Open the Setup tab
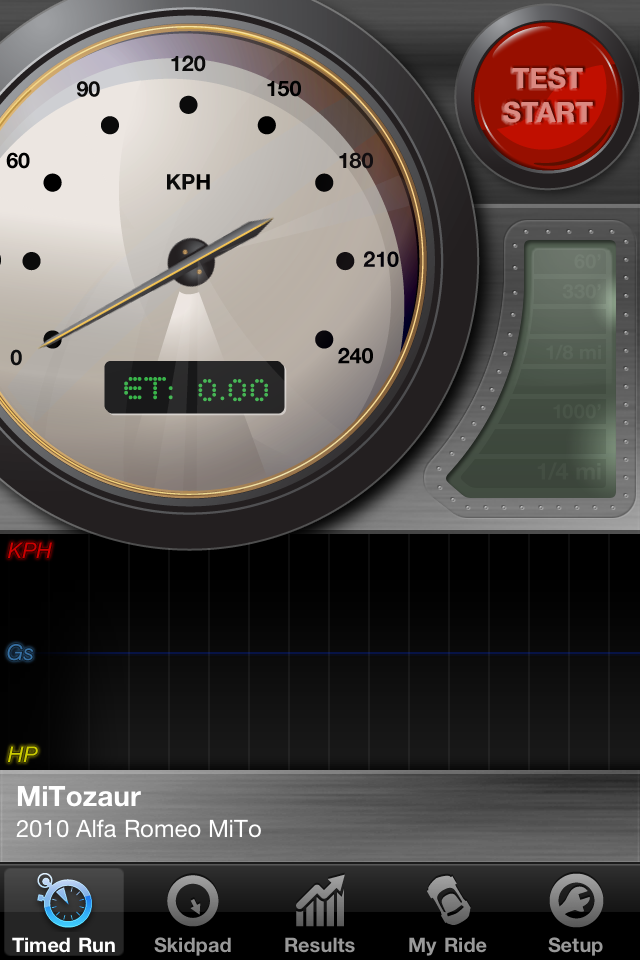Viewport: 640px width, 960px height. [x=575, y=914]
